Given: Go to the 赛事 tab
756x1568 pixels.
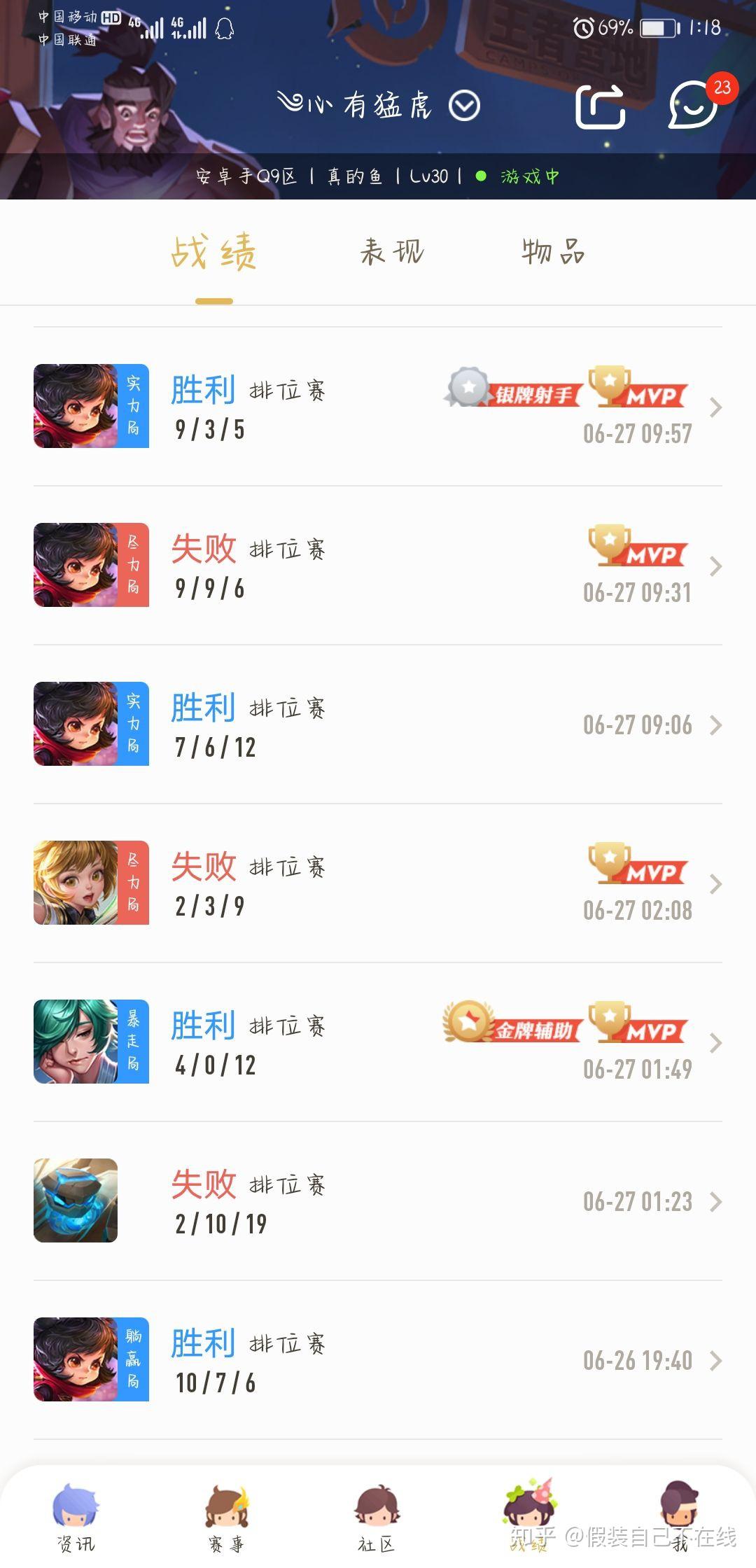Looking at the screenshot, I should (227, 1518).
